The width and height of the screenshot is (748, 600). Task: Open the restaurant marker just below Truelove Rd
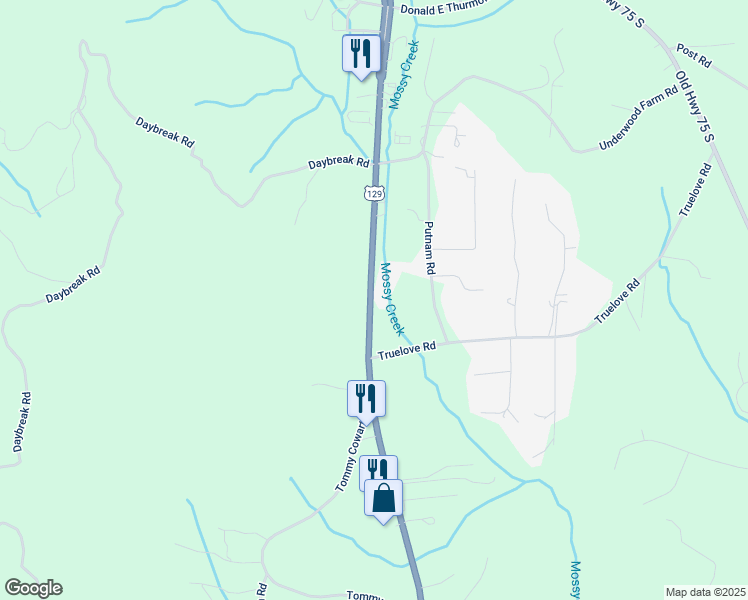coord(366,398)
